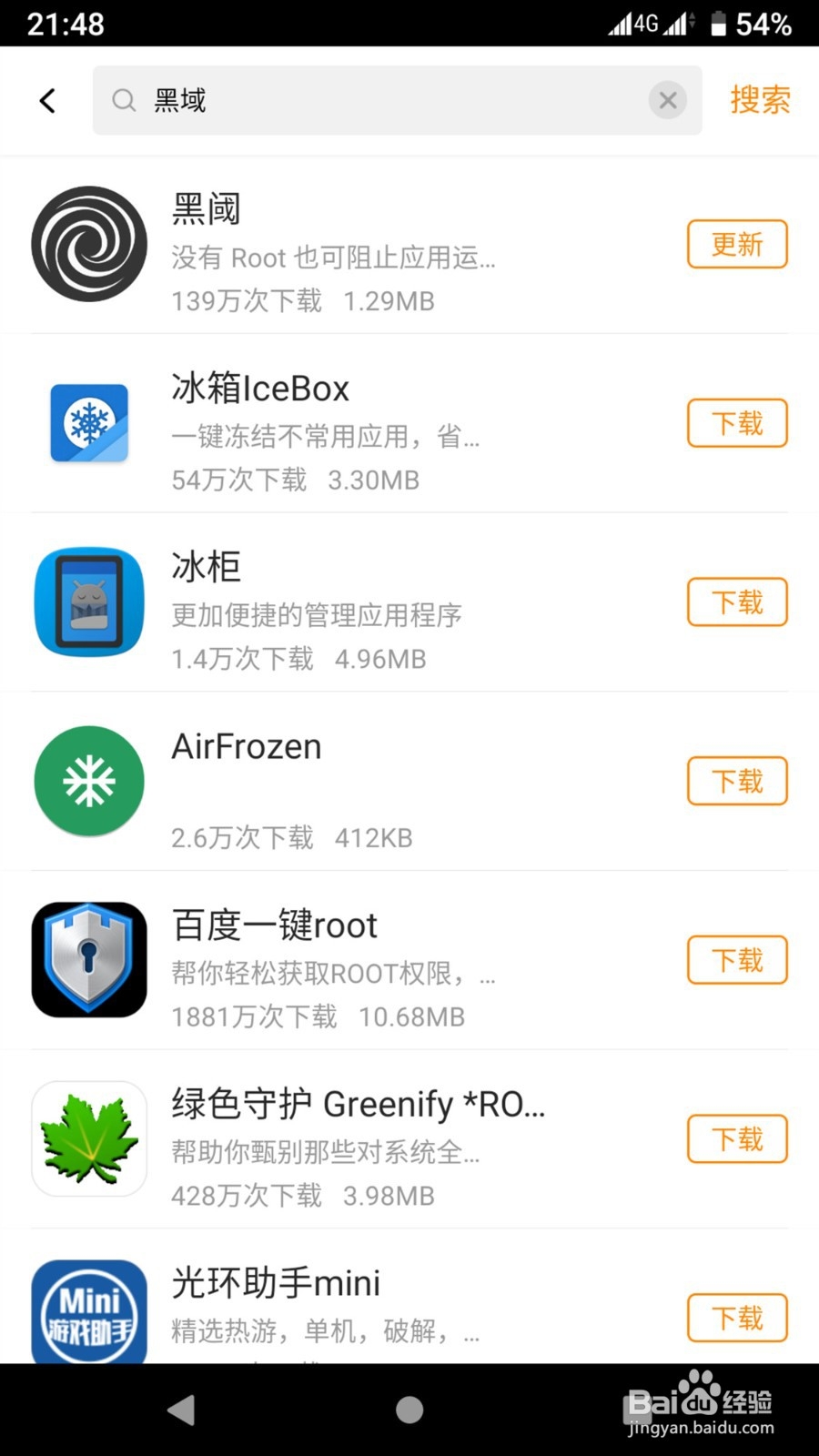Tap the system back button
This screenshot has width=819, height=1456.
point(182,1410)
